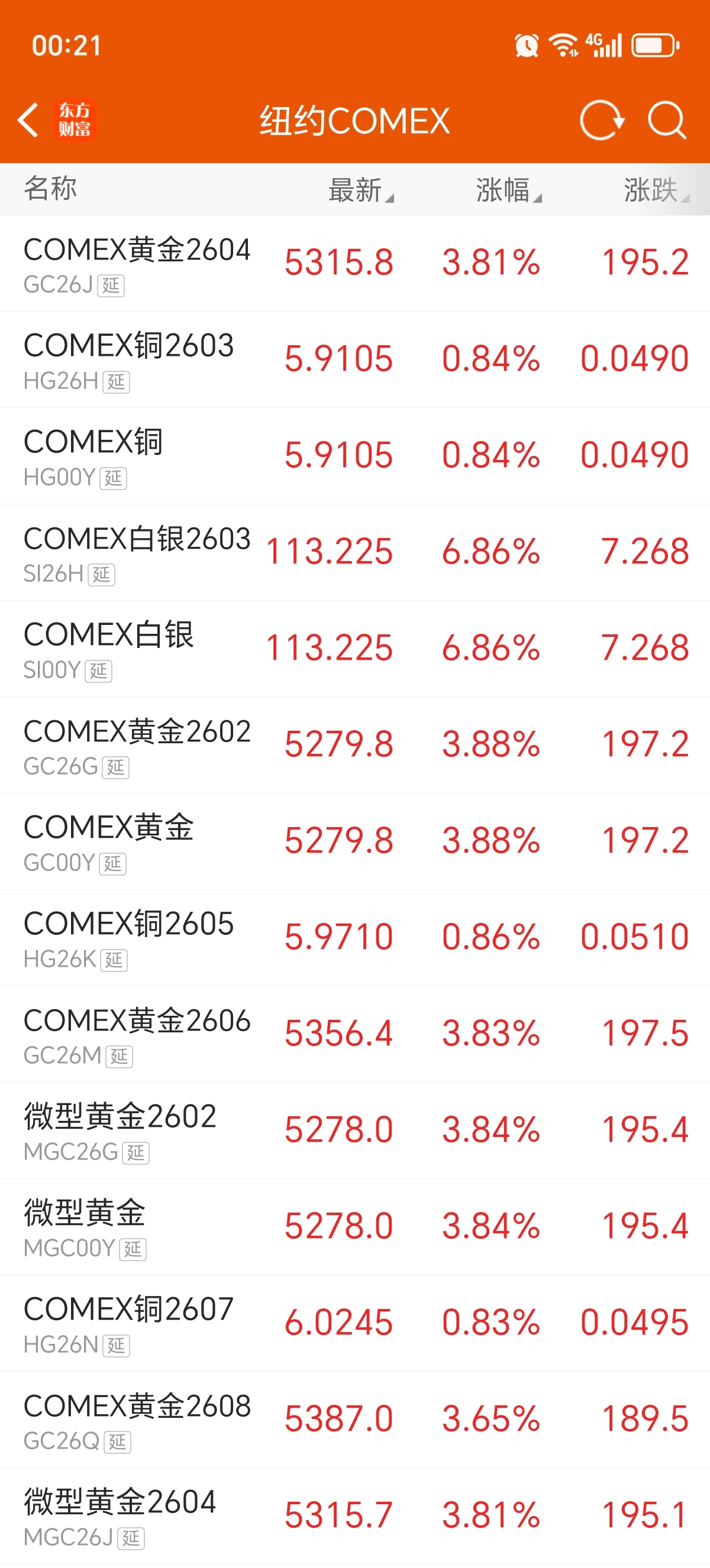Sort the list by 涨幅 percentage
Viewport: 710px width, 1568px height.
point(508,190)
